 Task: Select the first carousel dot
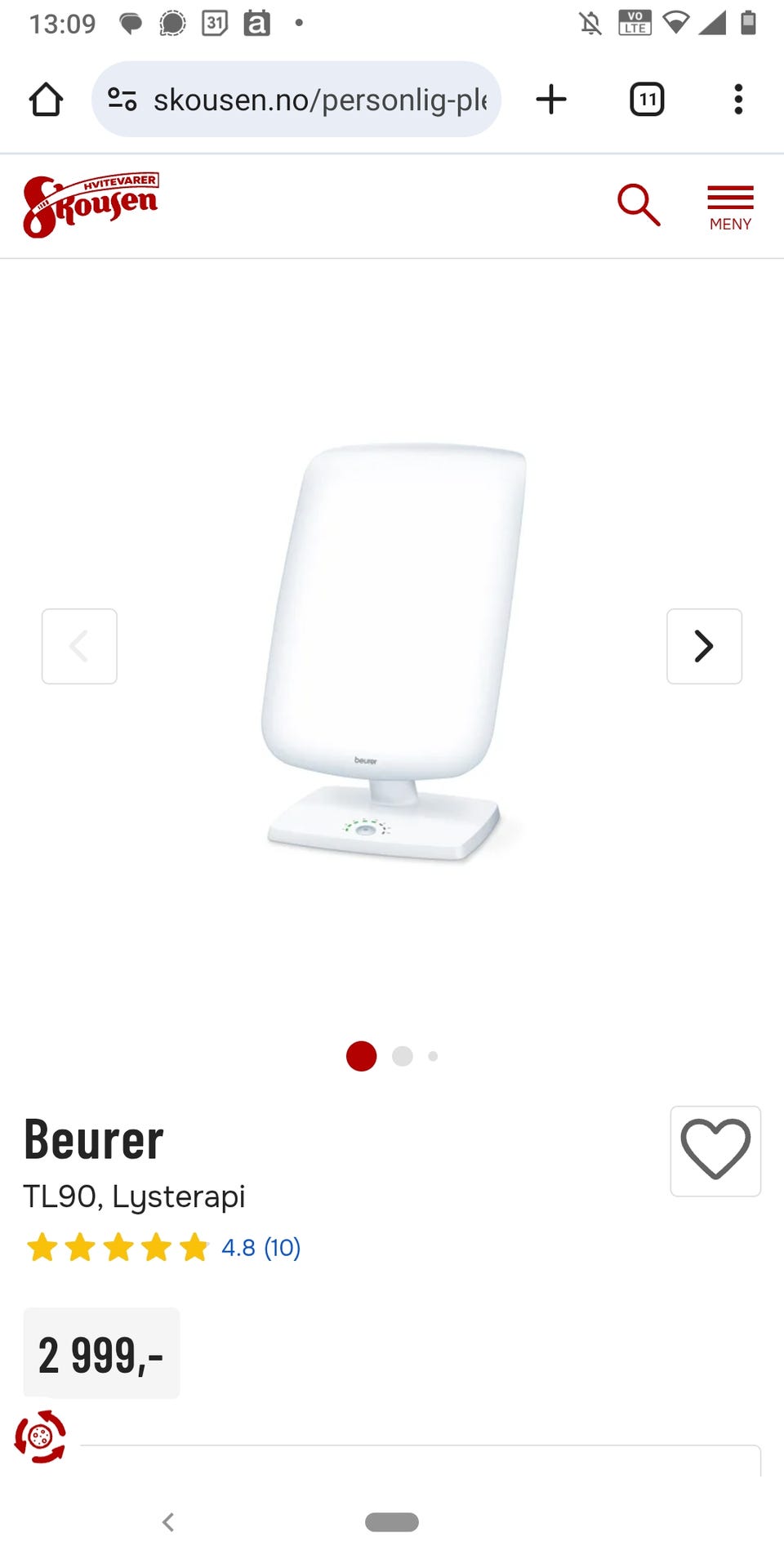tap(361, 1056)
